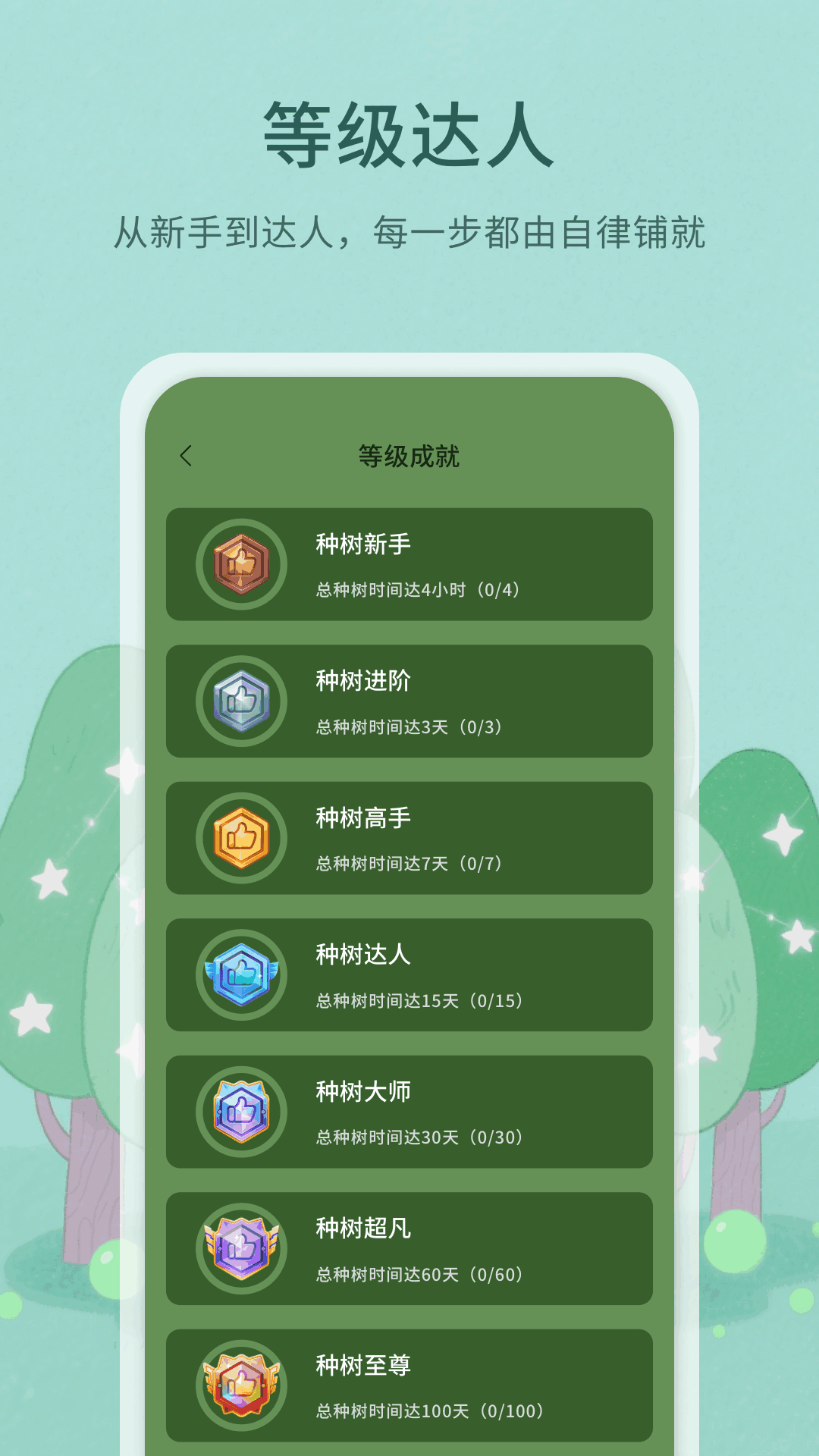Expand the 种树超凡 achievement details
Viewport: 819px width, 1456px height.
pos(409,1247)
